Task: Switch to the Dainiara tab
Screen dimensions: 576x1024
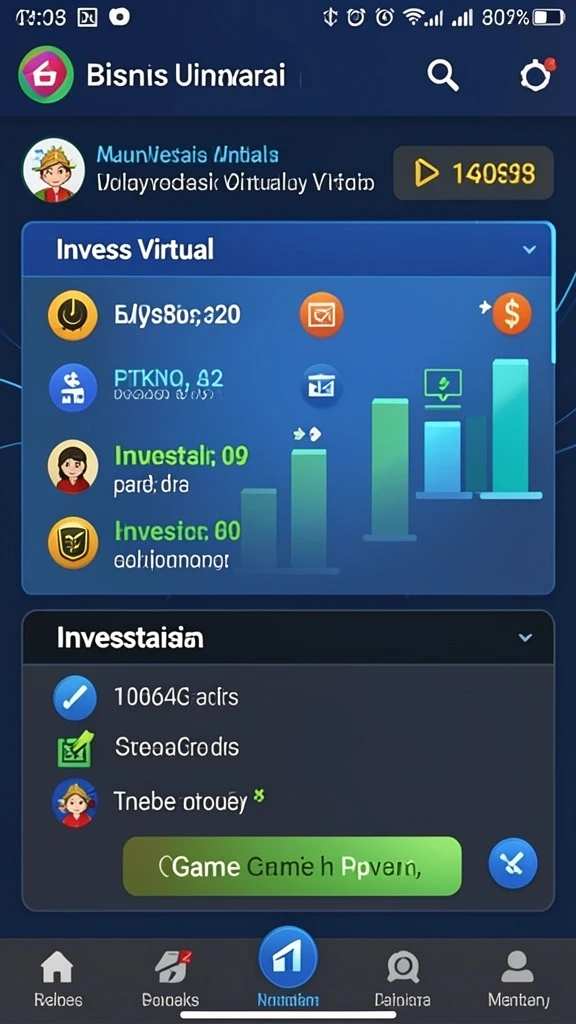Action: (x=402, y=978)
